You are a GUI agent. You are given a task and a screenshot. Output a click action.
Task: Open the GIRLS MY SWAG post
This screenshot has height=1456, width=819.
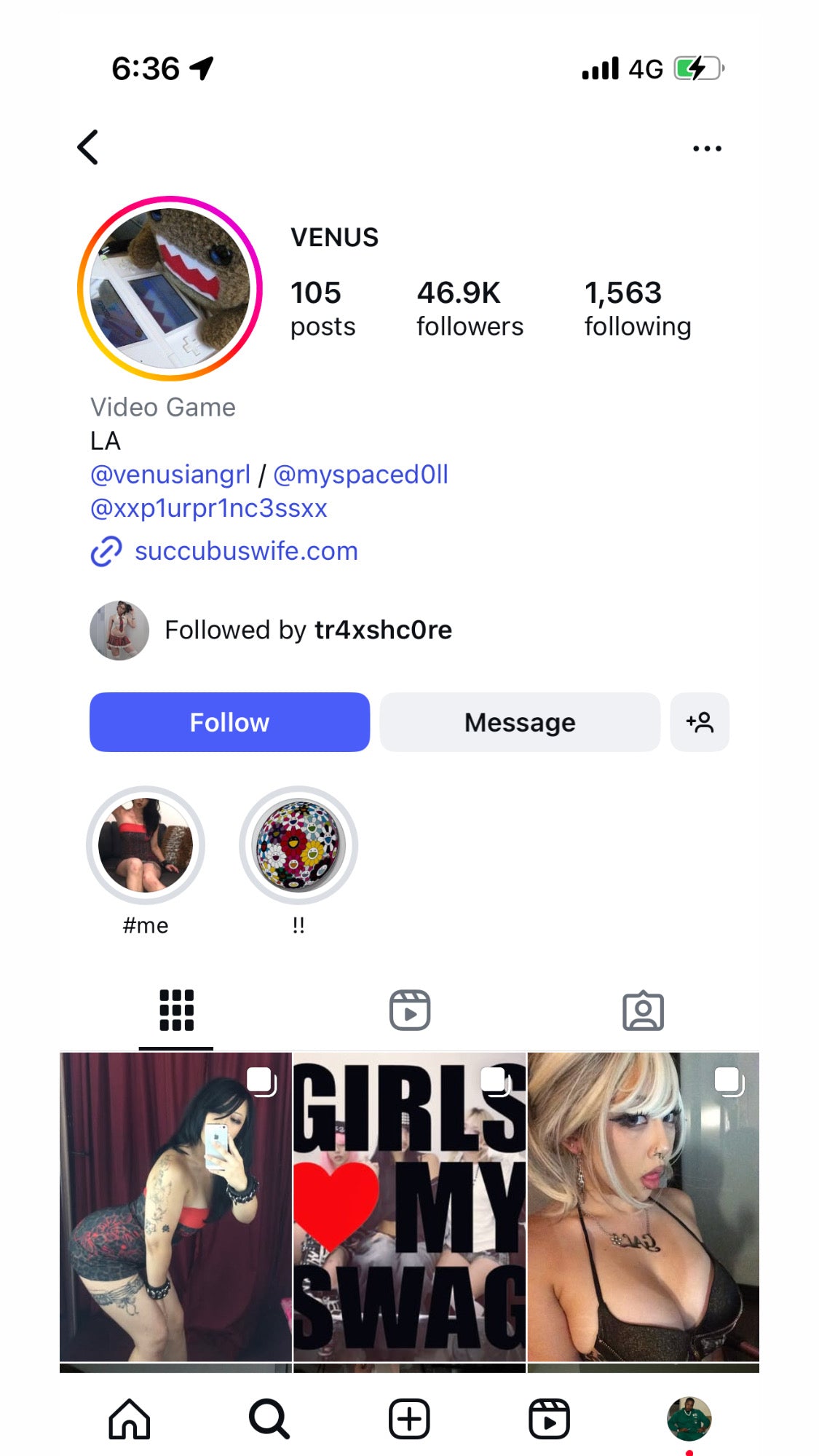(409, 1207)
